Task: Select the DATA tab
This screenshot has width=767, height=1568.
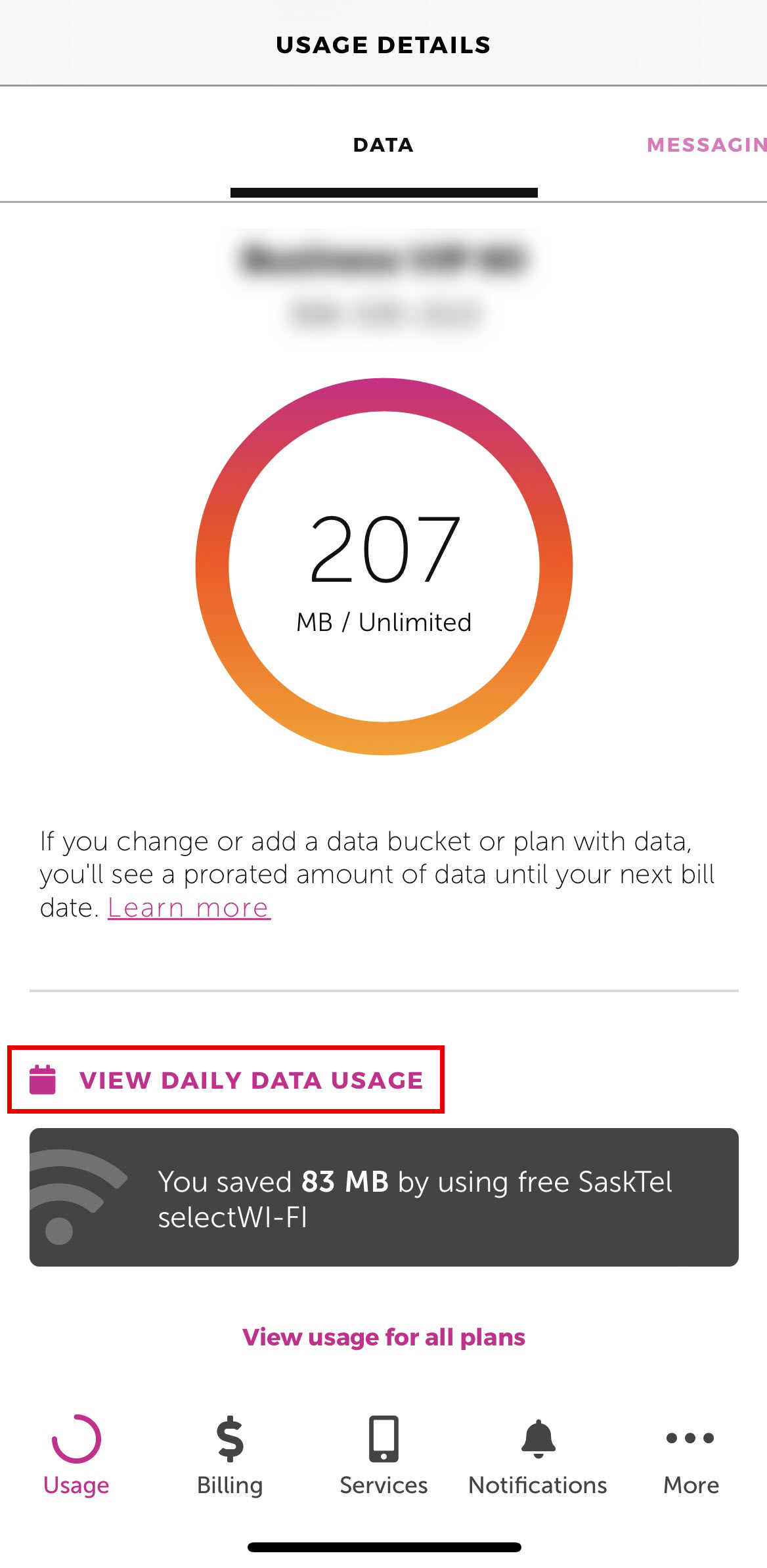Action: tap(383, 145)
